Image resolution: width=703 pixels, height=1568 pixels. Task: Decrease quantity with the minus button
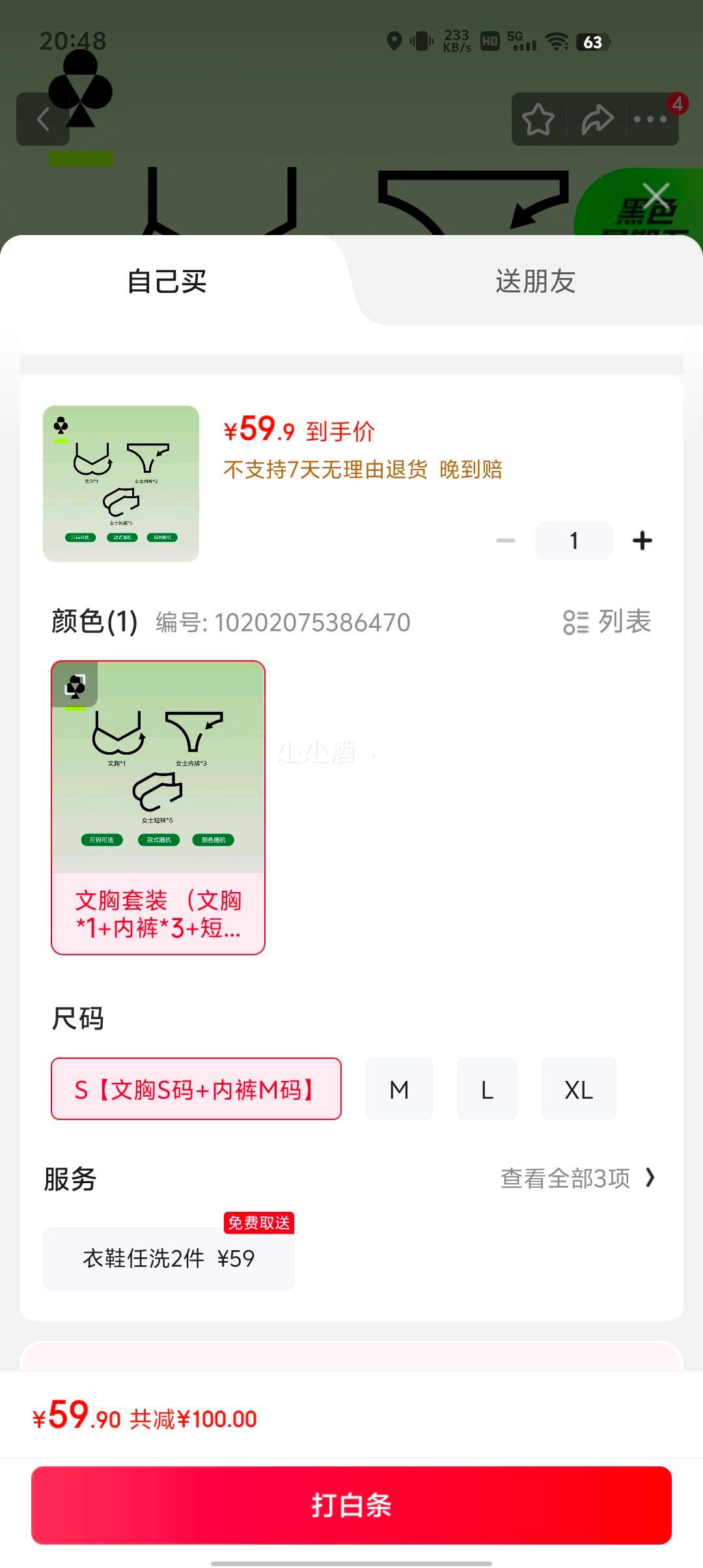(506, 540)
